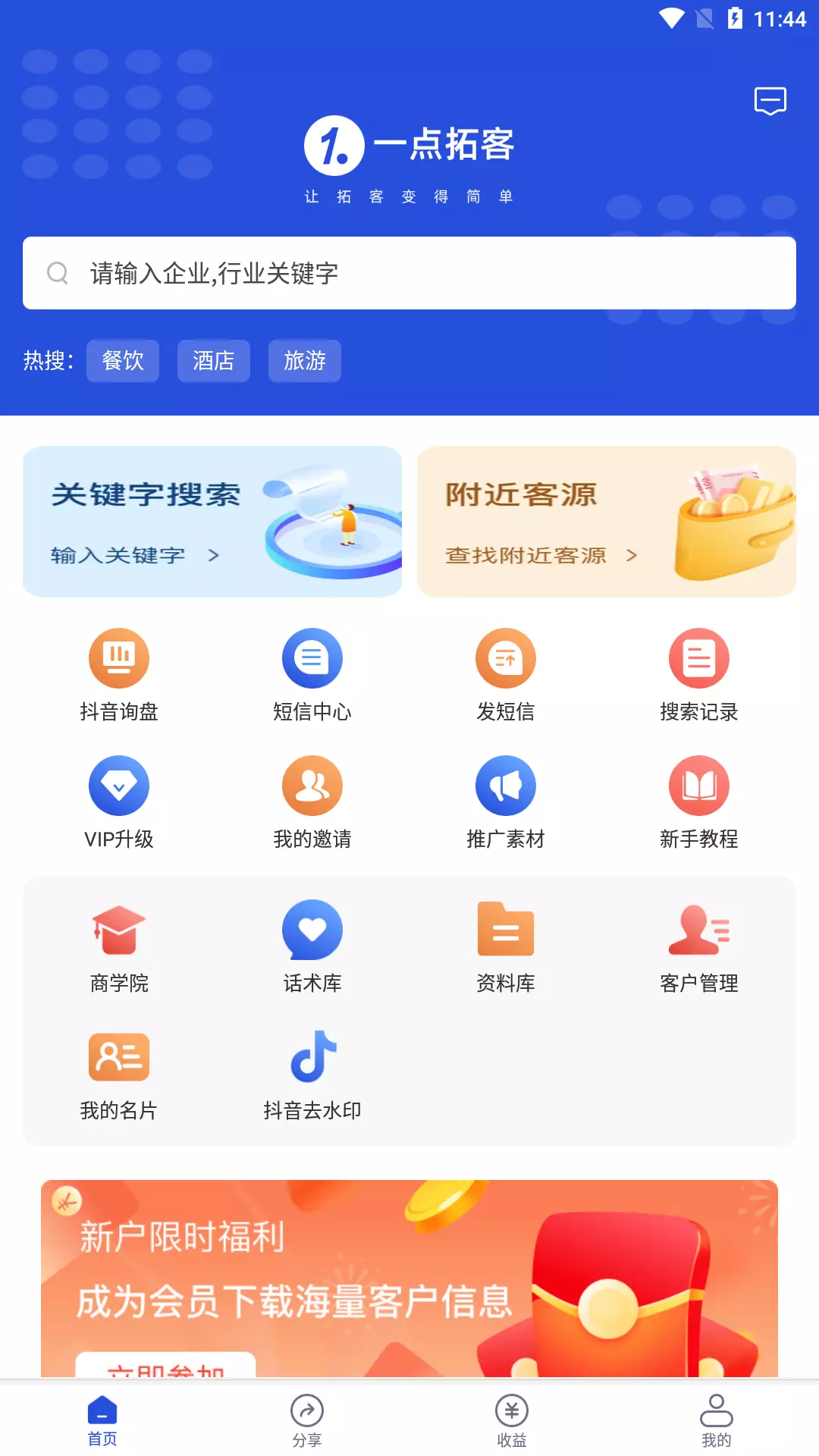819x1456 pixels.
Task: Open 抖音询盘
Action: point(119,675)
